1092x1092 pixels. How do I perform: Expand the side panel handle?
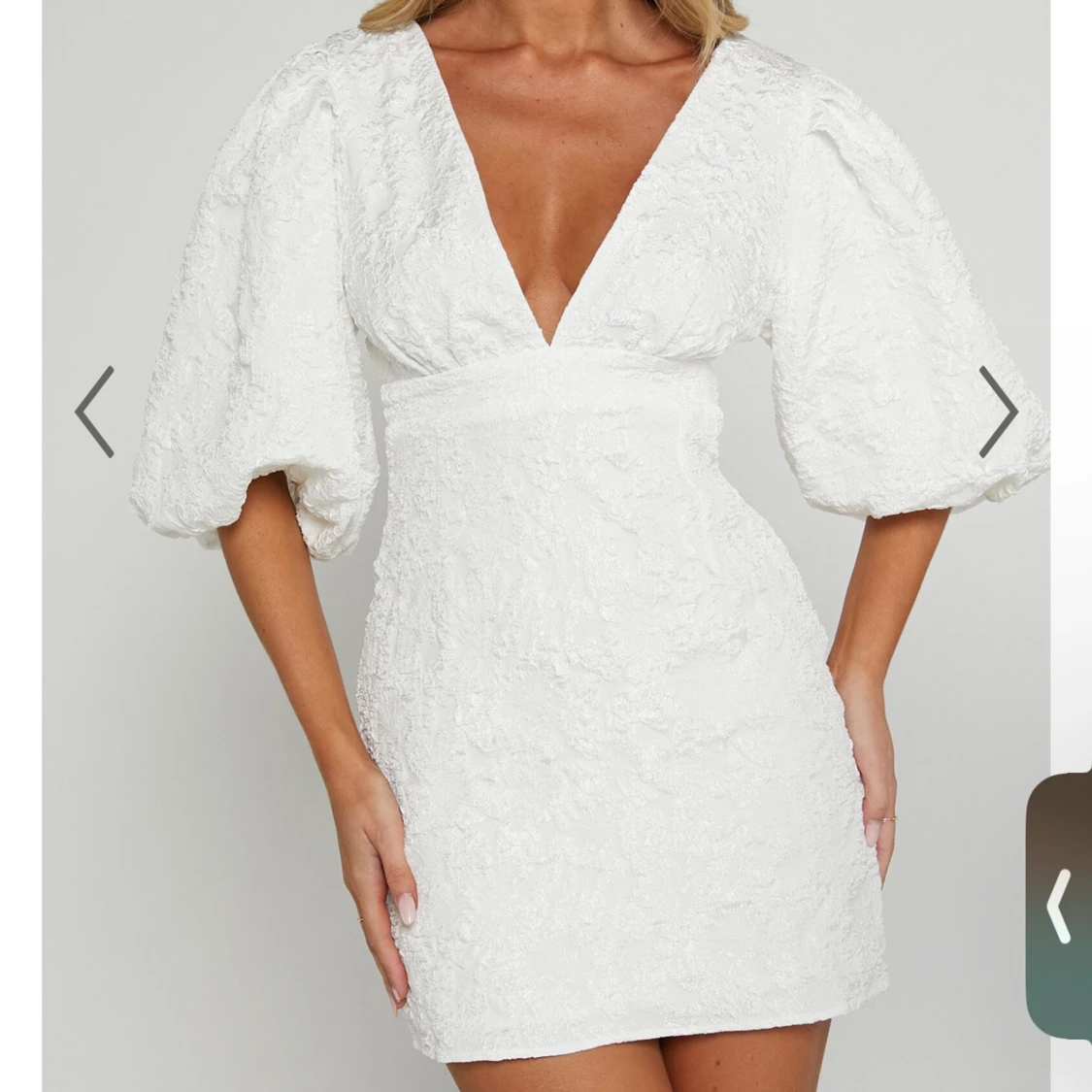click(1060, 905)
